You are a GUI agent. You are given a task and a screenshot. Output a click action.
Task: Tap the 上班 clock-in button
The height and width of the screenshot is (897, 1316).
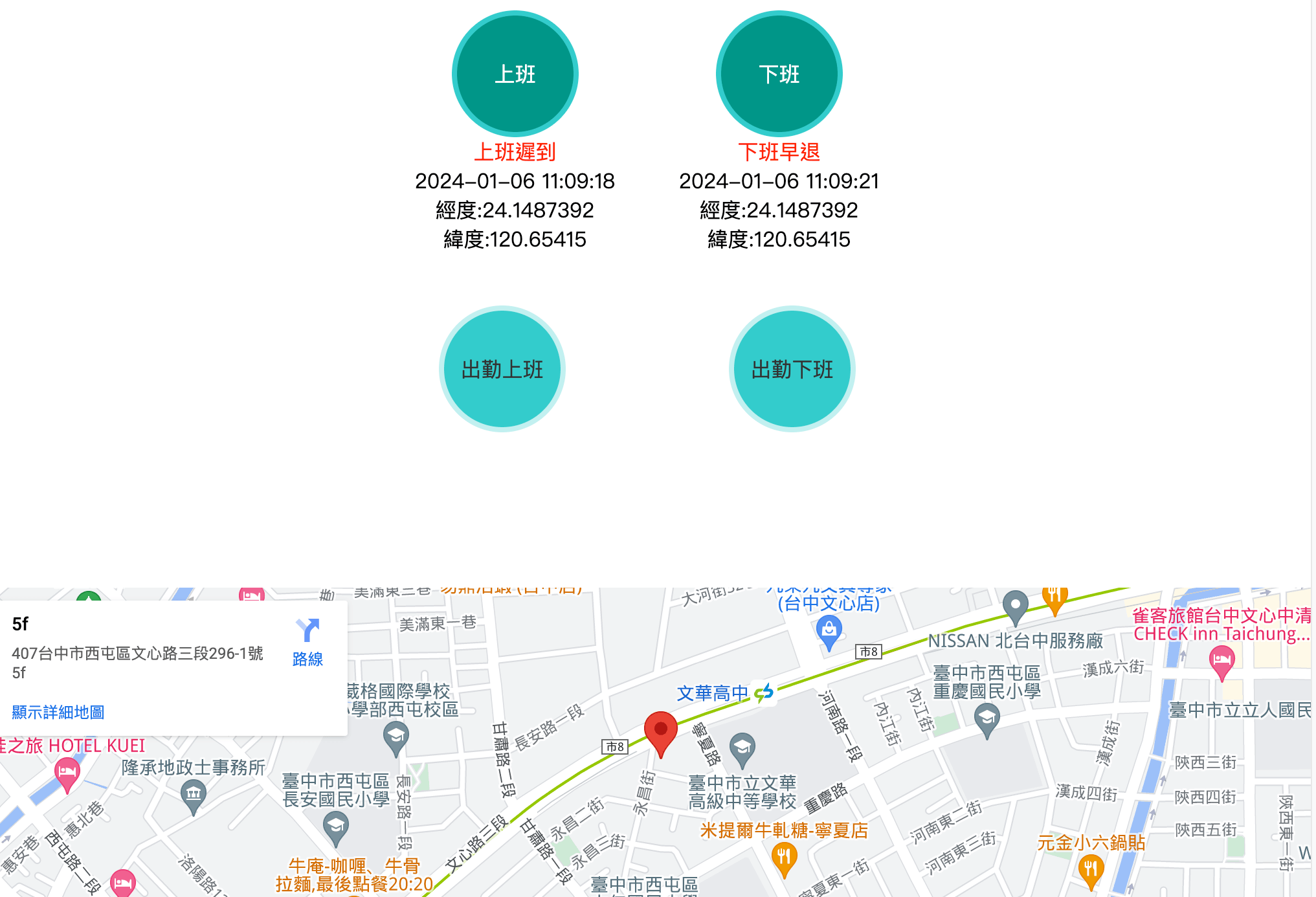(515, 74)
